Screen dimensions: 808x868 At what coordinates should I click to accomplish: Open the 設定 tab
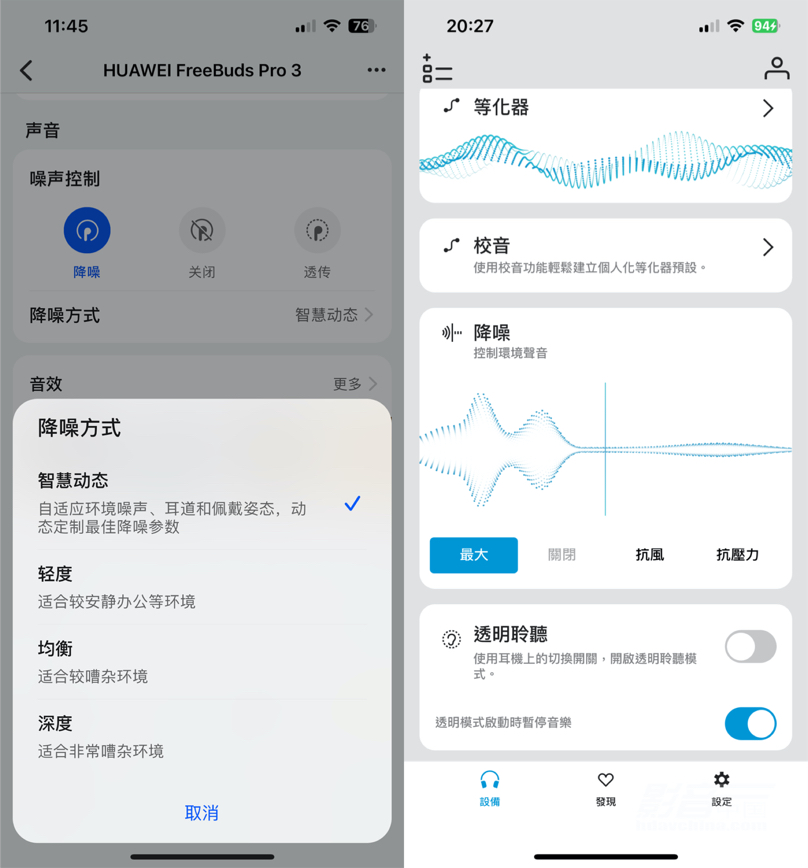(x=722, y=788)
